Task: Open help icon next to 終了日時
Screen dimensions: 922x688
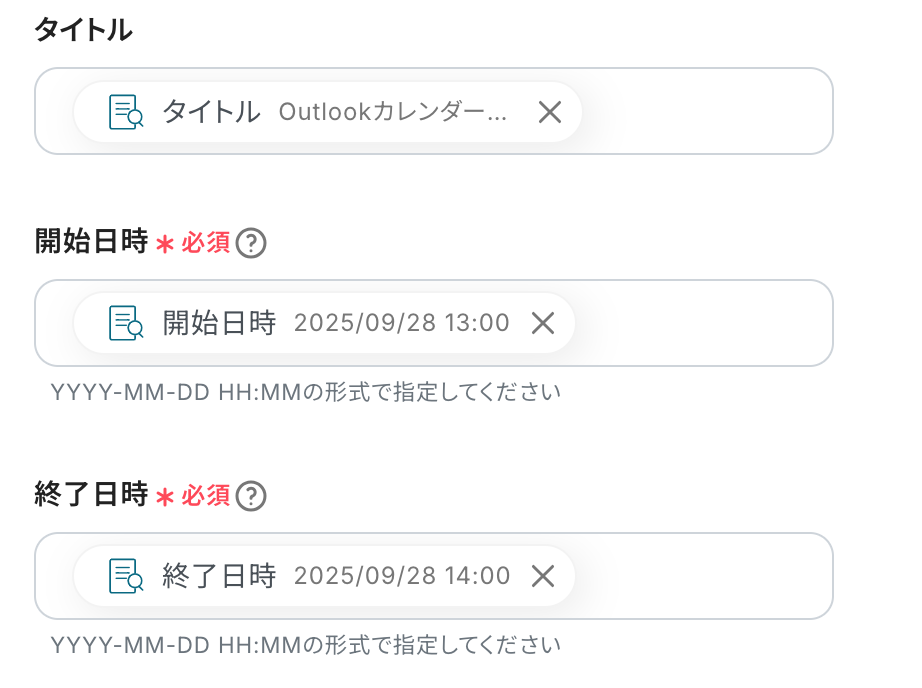Action: (251, 496)
